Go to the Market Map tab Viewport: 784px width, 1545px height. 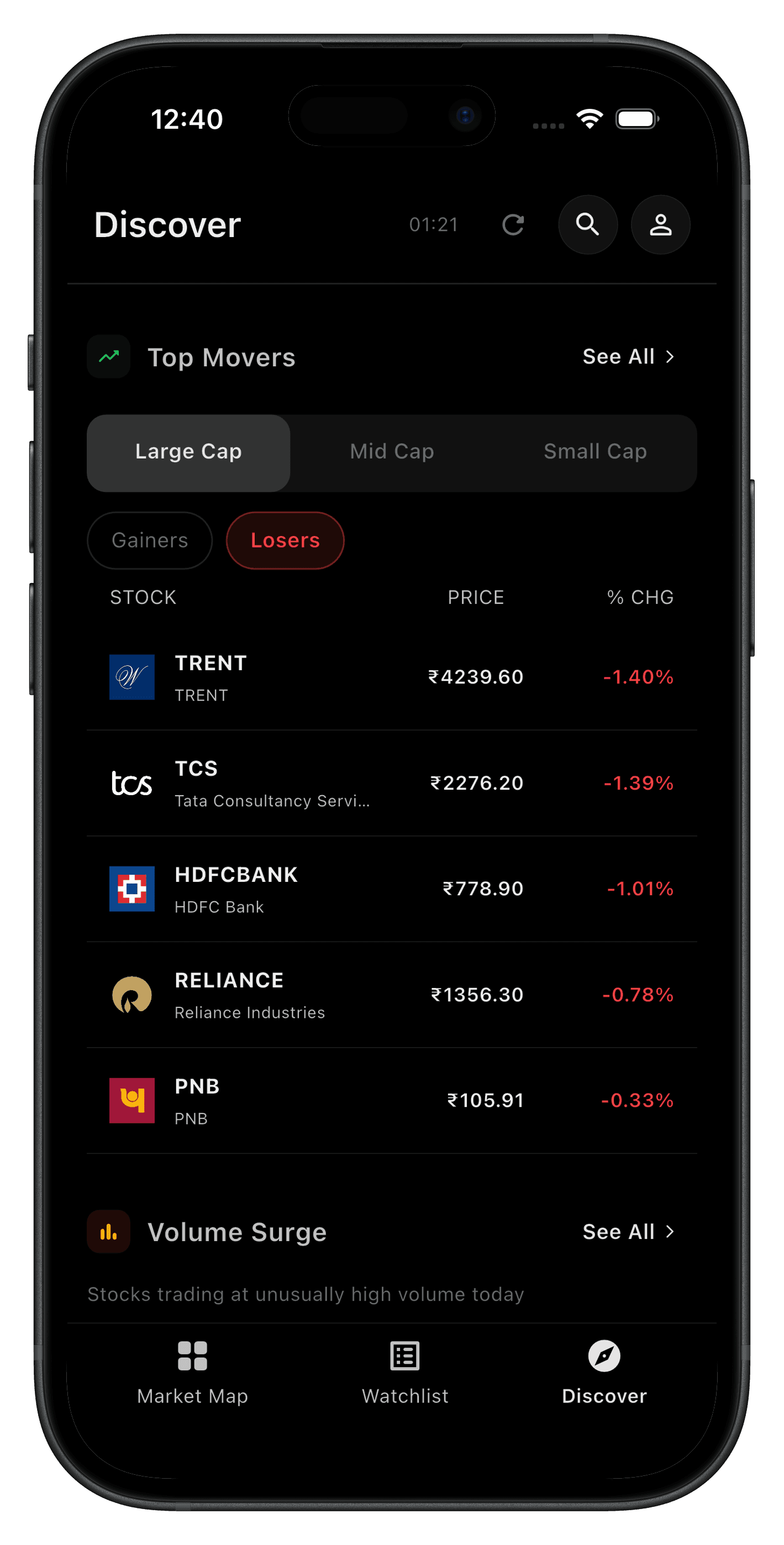(x=193, y=1373)
